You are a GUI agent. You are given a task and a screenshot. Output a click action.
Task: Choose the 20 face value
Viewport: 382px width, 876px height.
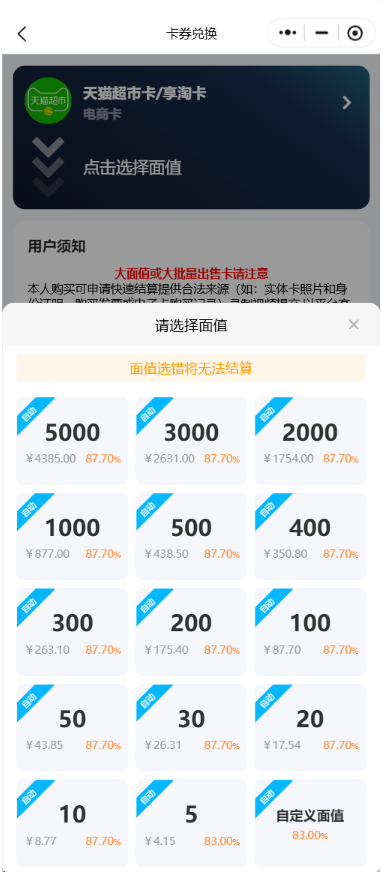click(310, 727)
